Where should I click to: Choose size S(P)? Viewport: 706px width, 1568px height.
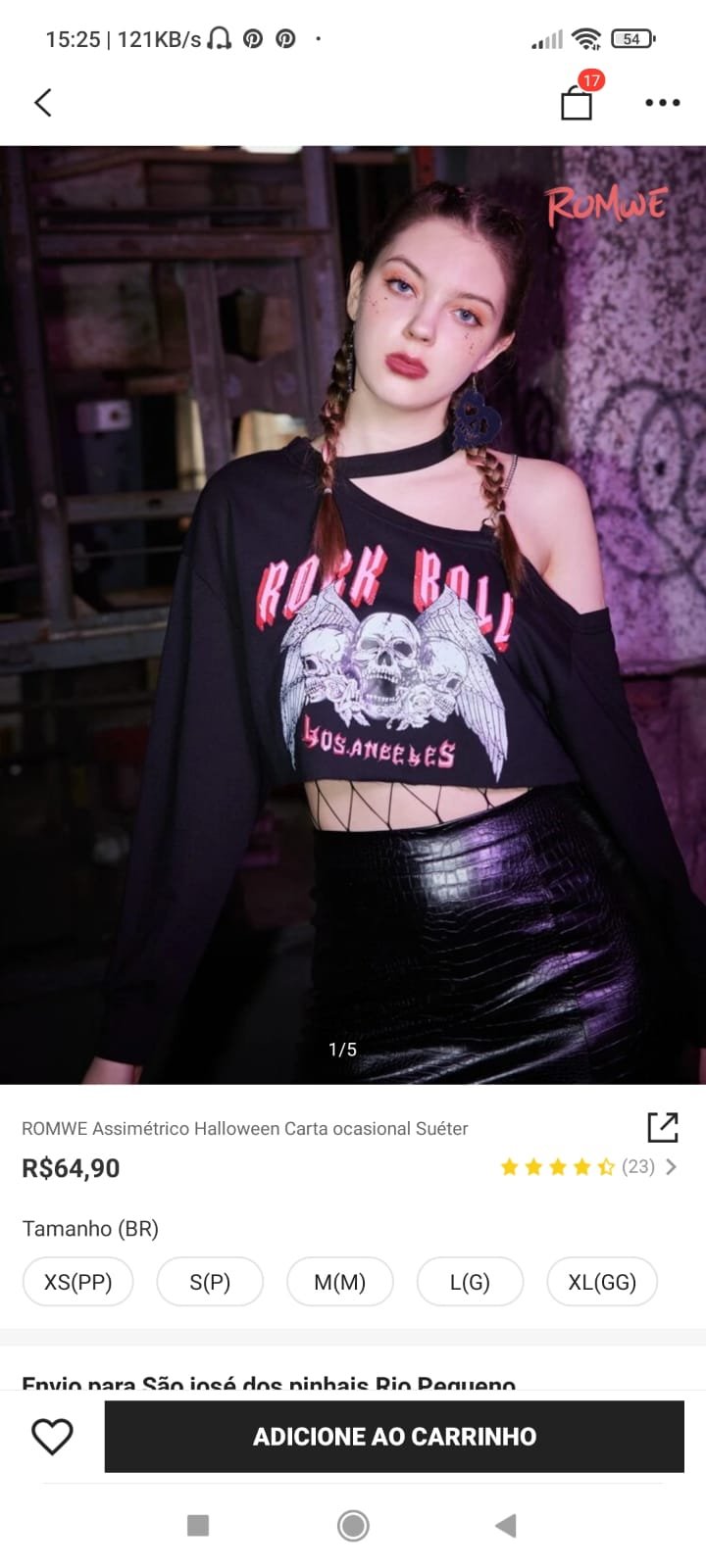point(210,1282)
